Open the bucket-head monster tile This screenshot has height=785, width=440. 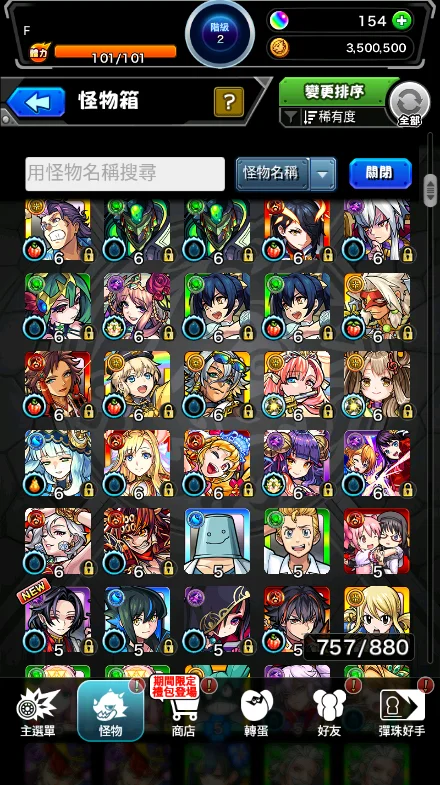point(217,541)
